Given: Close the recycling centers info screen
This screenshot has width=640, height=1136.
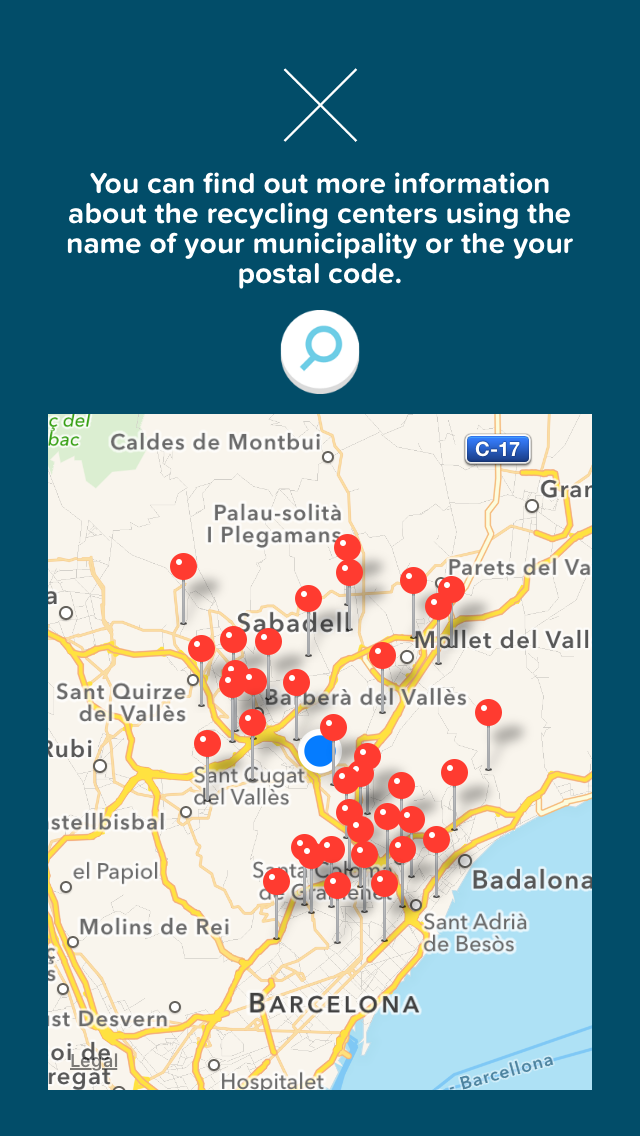Looking at the screenshot, I should [320, 105].
